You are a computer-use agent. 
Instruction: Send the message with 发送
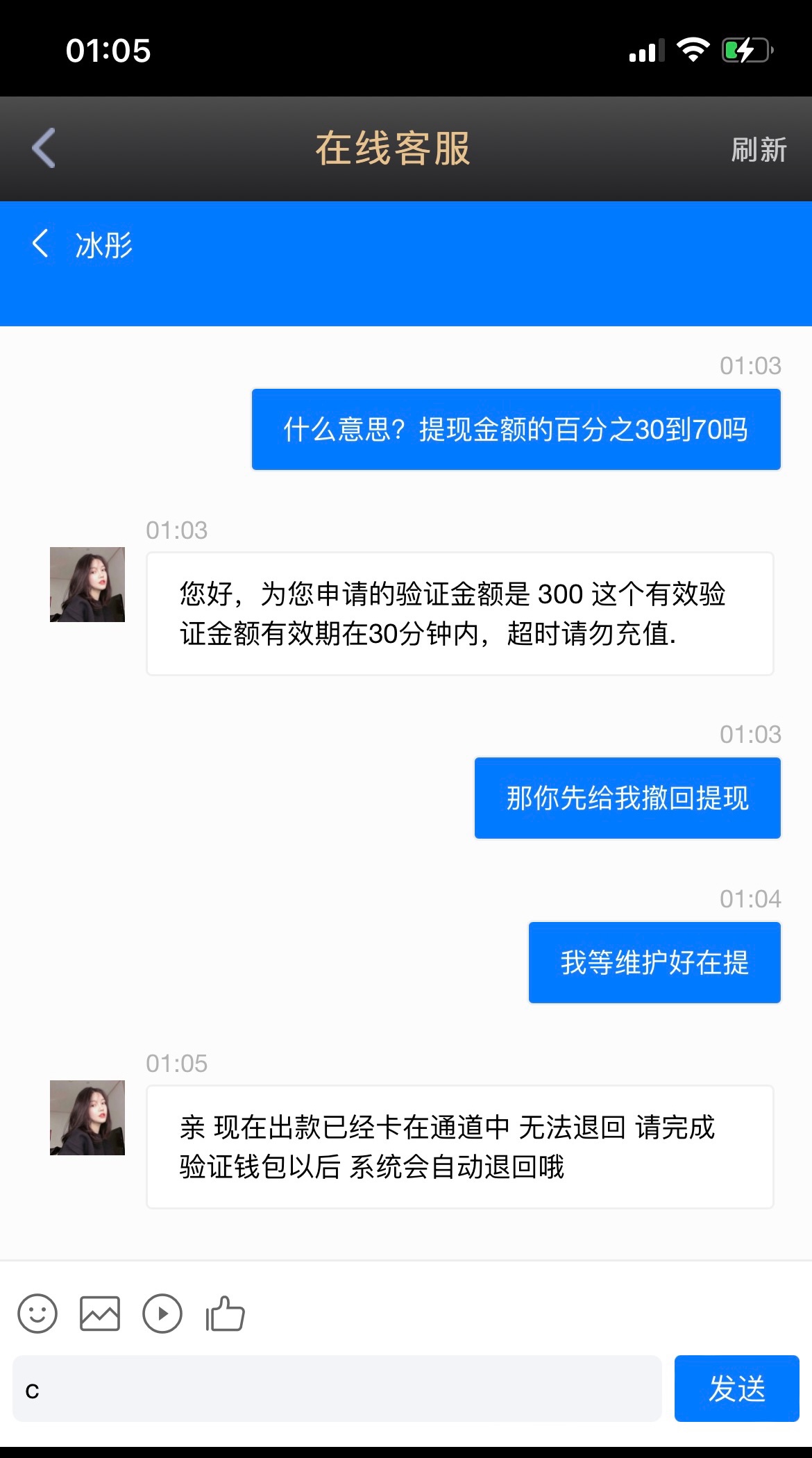point(736,1389)
